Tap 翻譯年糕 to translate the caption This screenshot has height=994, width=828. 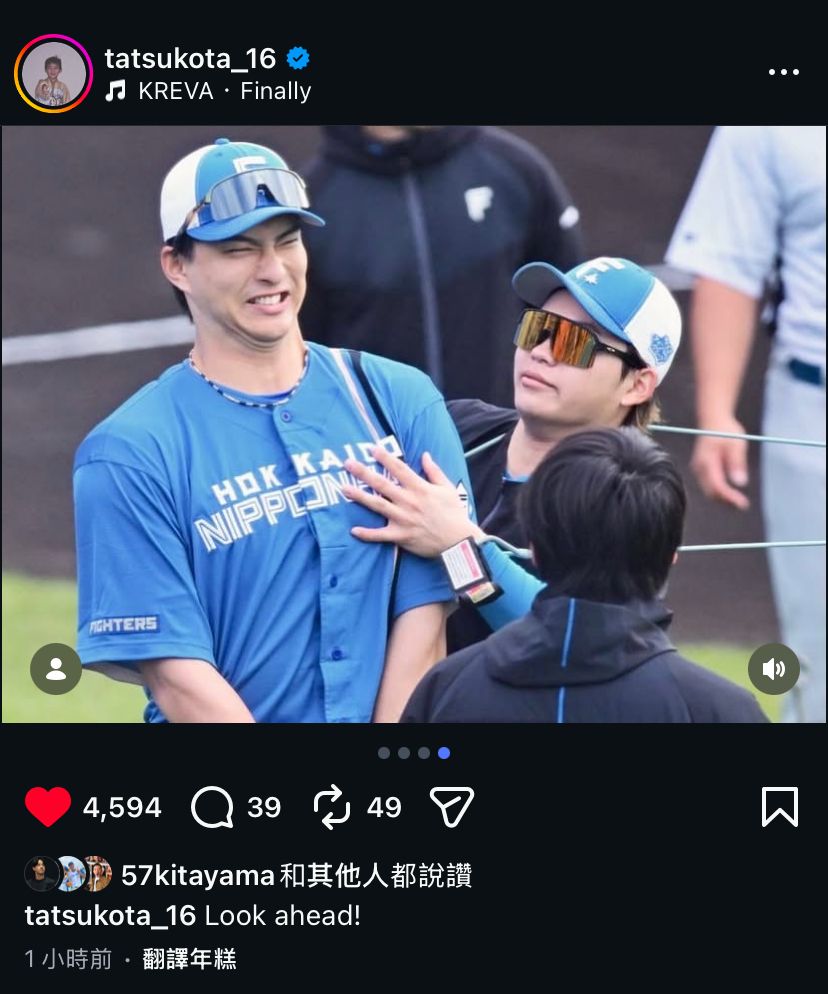(x=190, y=959)
